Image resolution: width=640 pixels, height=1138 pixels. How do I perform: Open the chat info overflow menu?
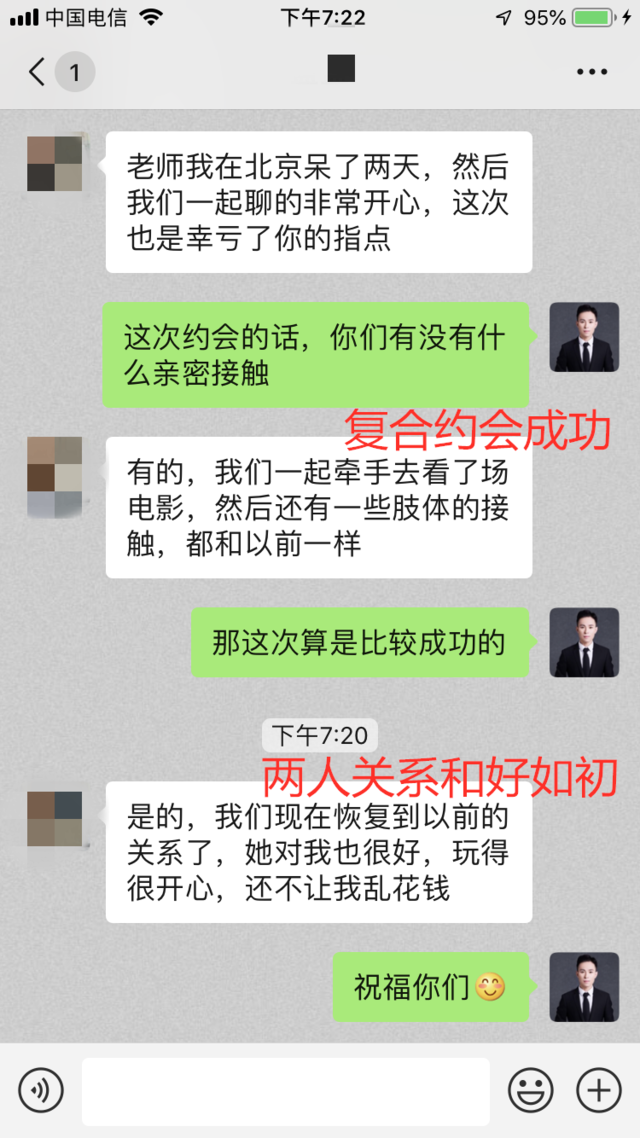pos(591,72)
